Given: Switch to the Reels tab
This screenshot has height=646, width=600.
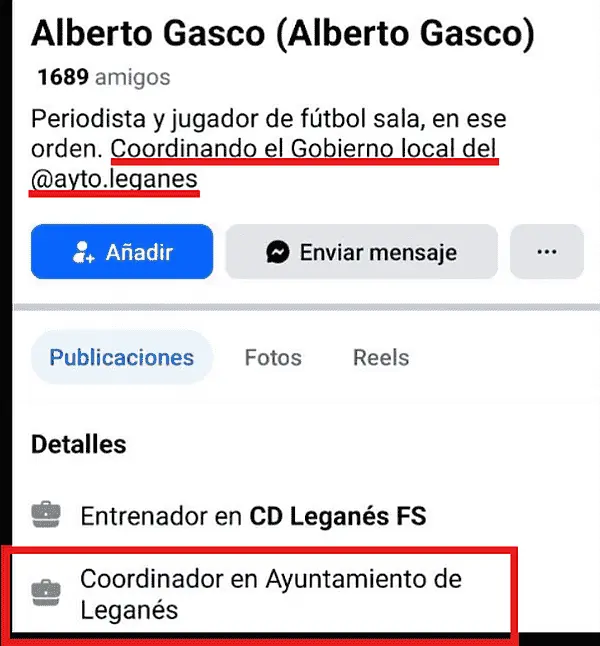Looking at the screenshot, I should click(x=381, y=358).
